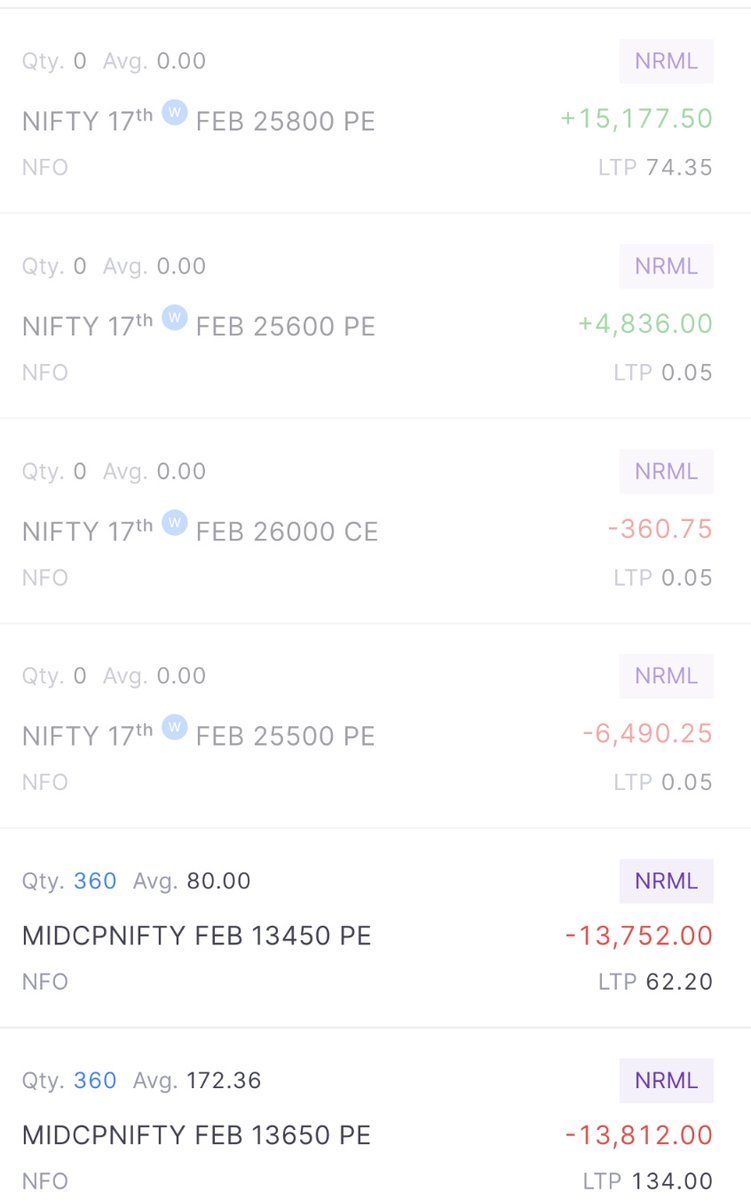751x1200 pixels.
Task: Open the NIFTY 17th FEB 25600 PE position
Action: 199,326
